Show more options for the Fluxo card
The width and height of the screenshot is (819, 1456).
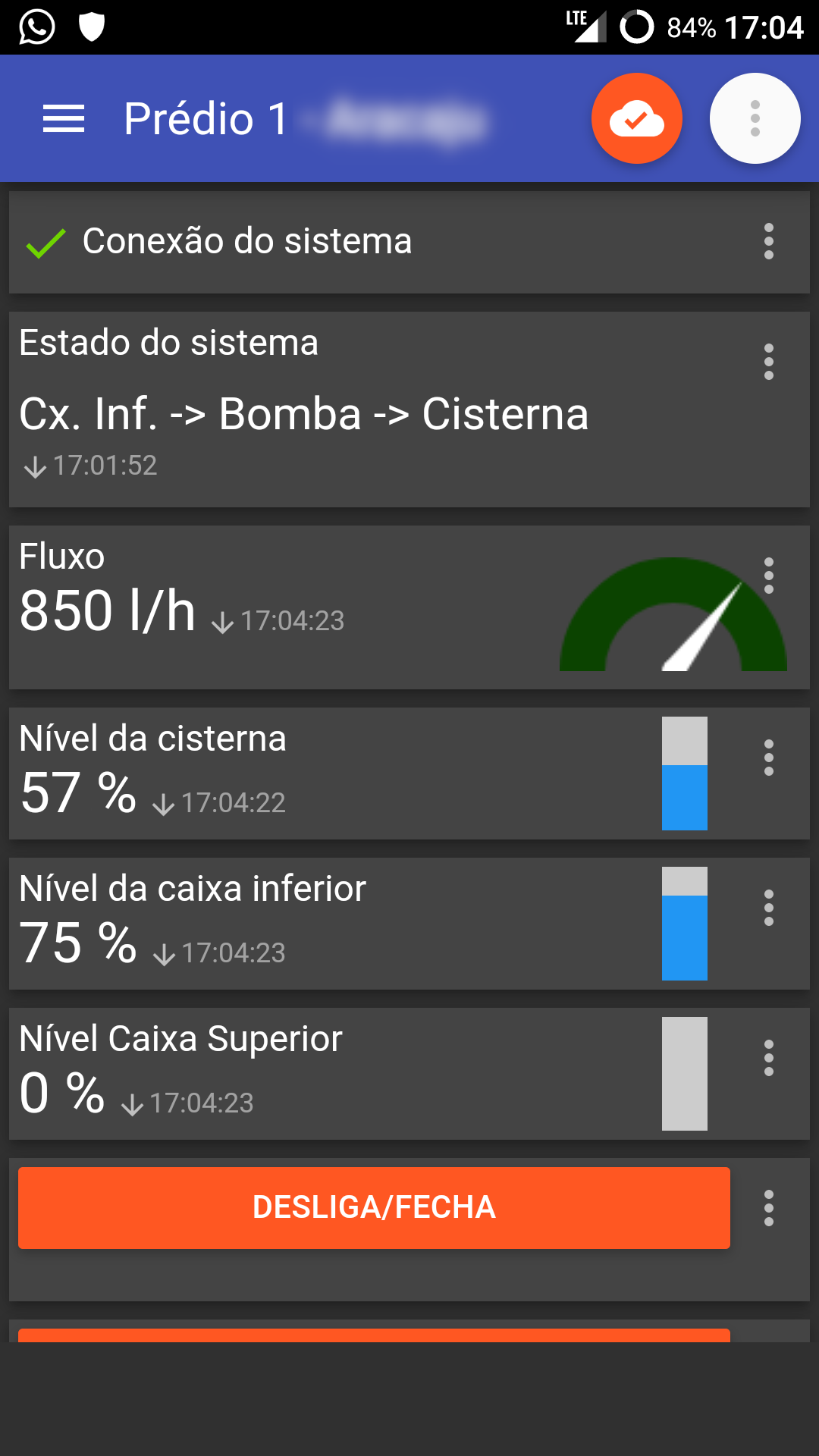pyautogui.click(x=768, y=576)
